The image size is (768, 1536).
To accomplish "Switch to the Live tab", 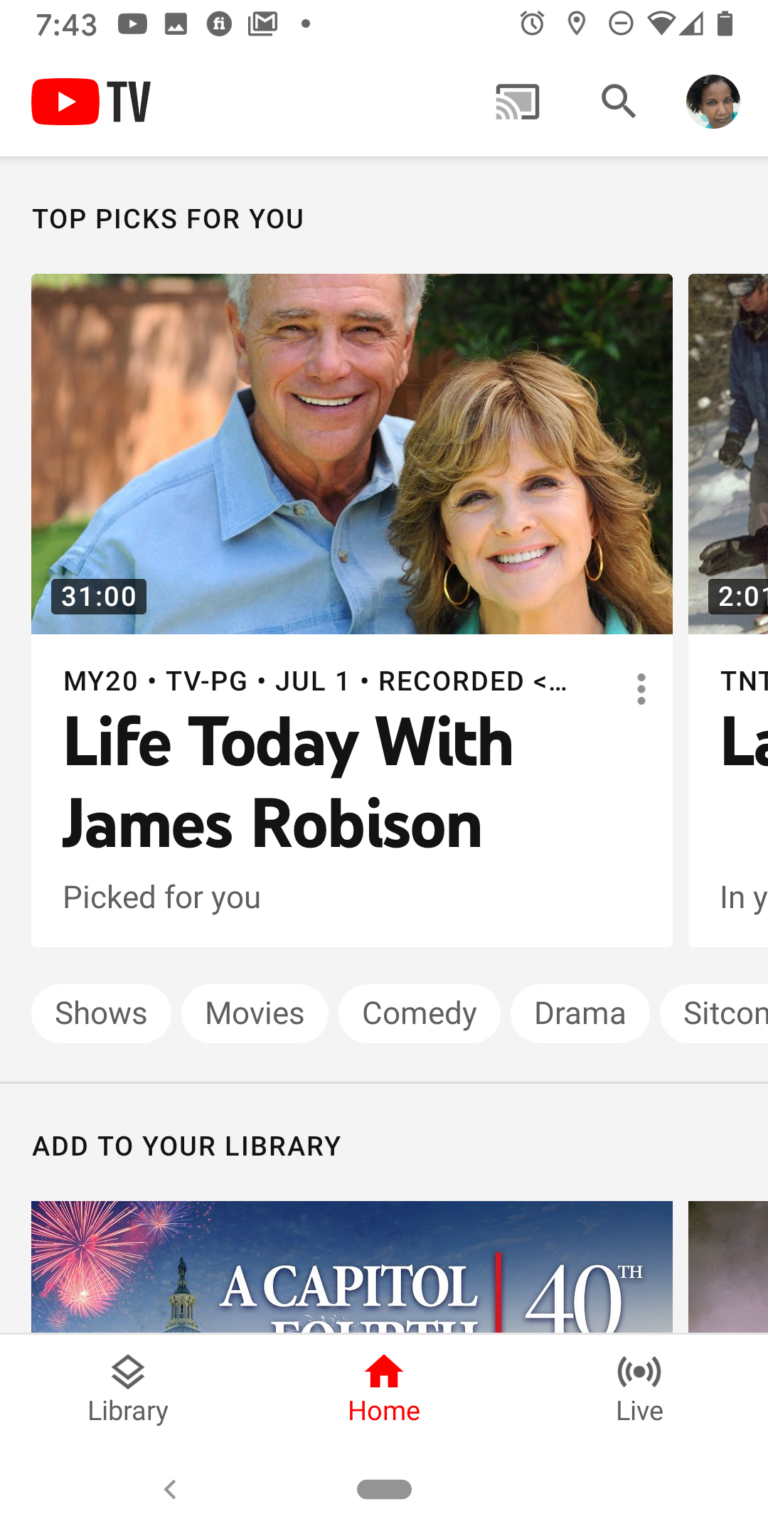I will (640, 1390).
